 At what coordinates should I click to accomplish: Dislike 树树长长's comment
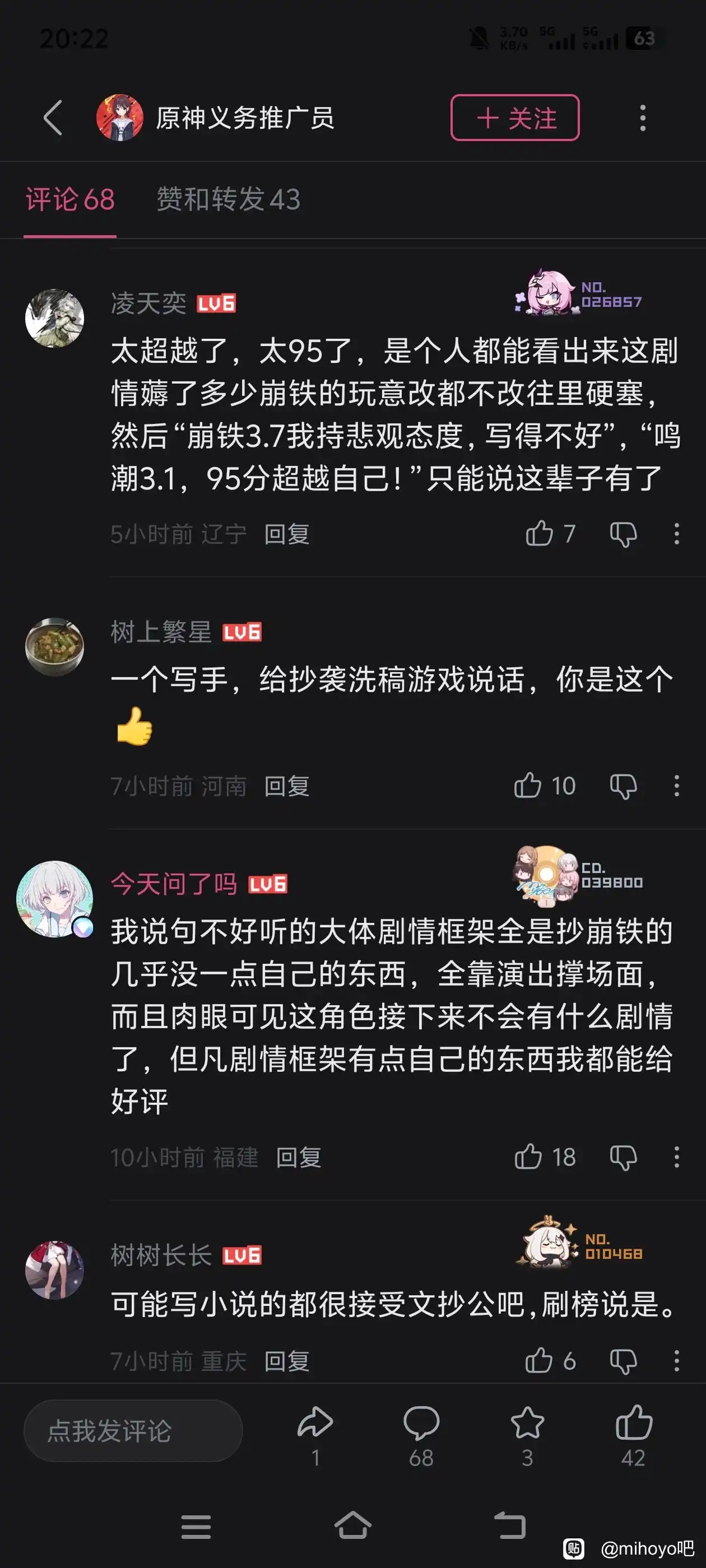(623, 1360)
